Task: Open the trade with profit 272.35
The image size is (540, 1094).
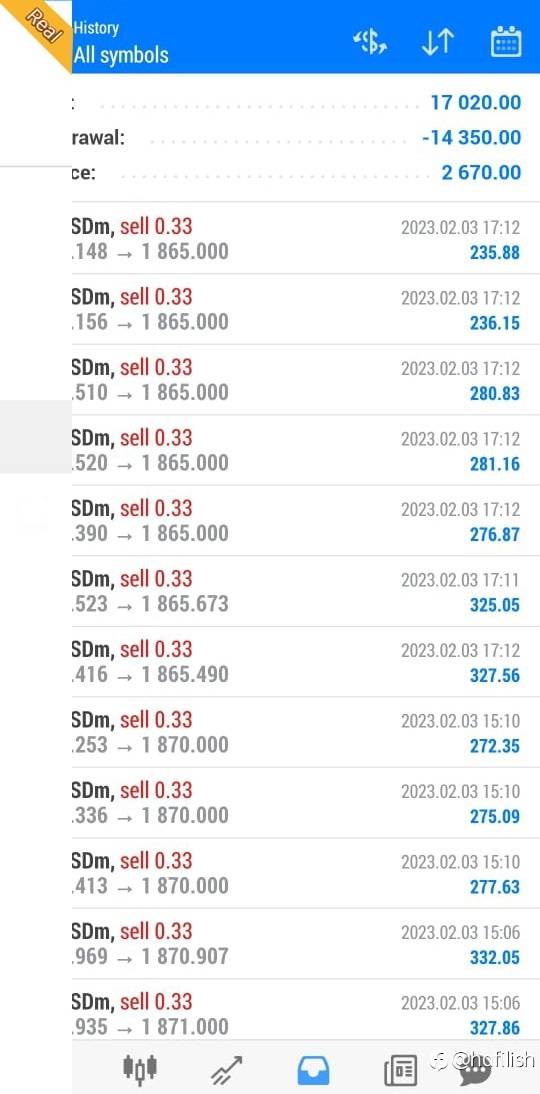Action: [x=306, y=732]
